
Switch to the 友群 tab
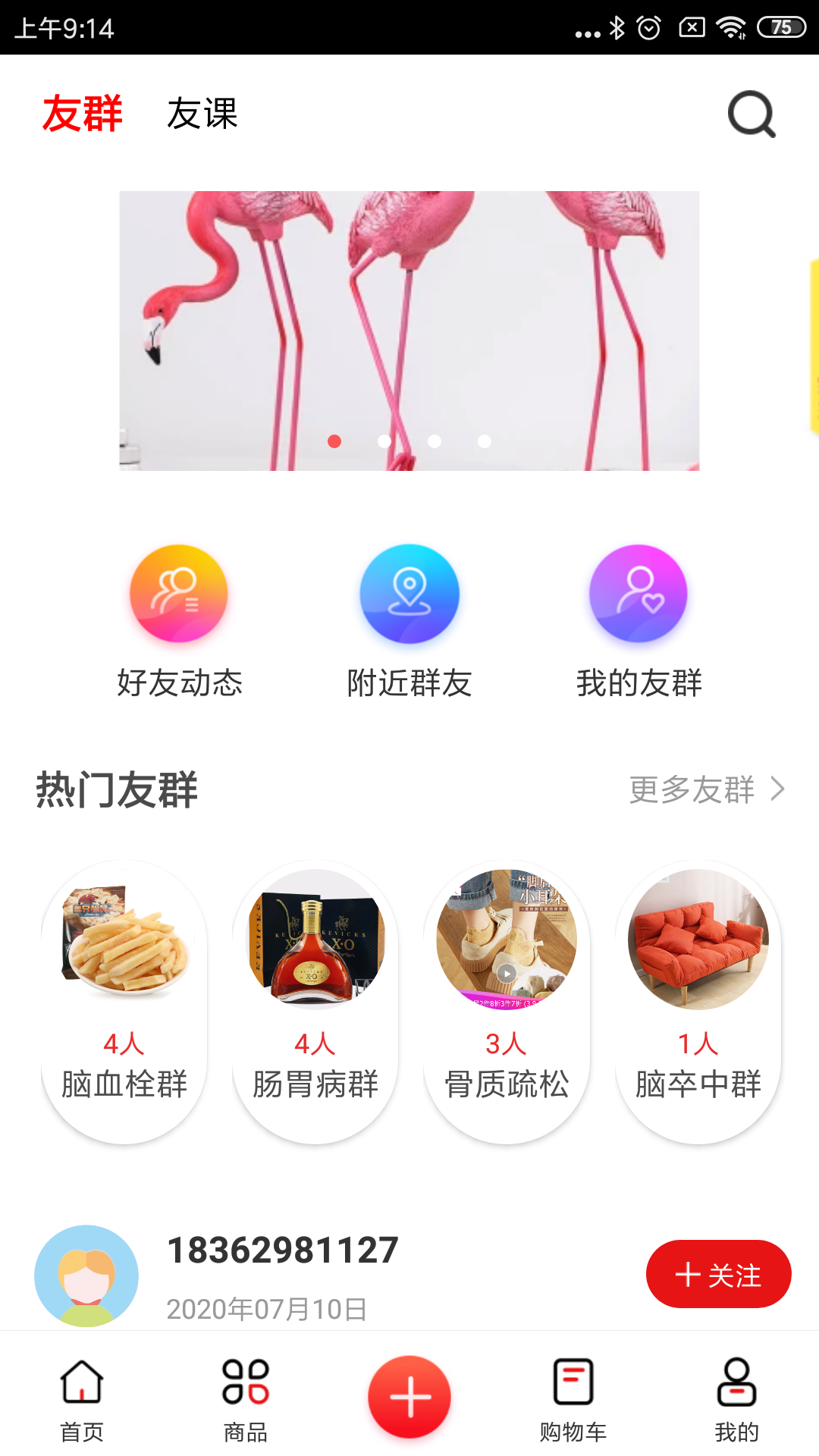click(81, 115)
